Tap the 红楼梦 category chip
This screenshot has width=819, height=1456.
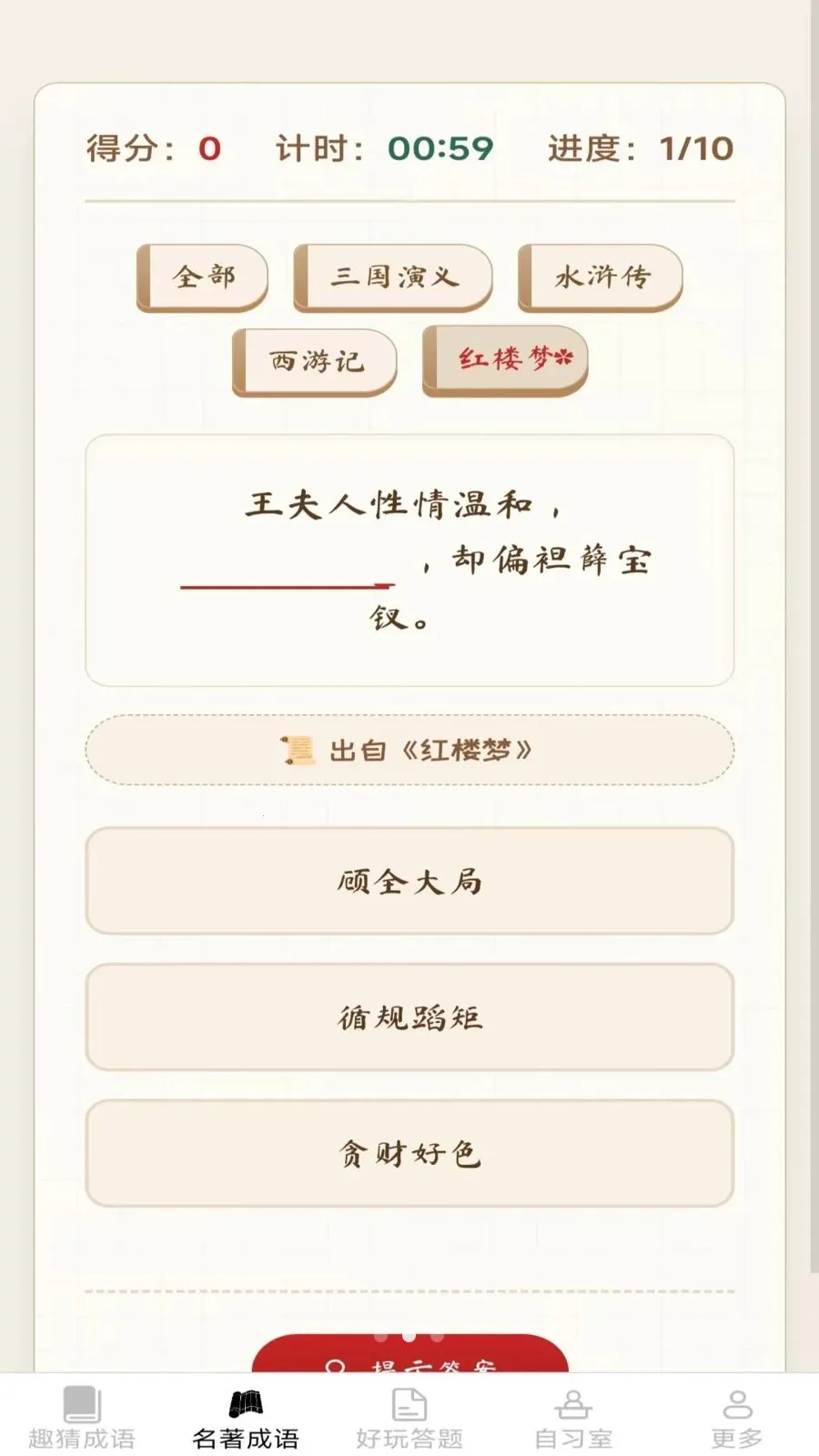click(506, 359)
